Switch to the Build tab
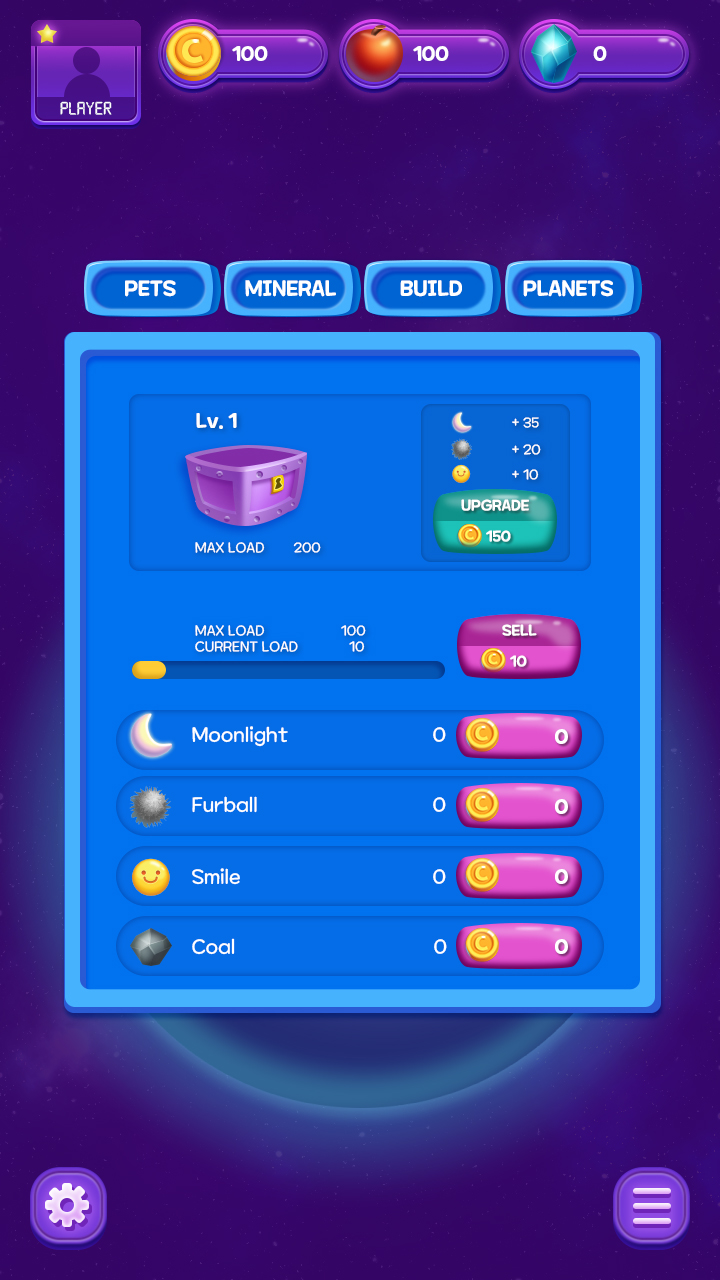720x1280 pixels. [431, 289]
